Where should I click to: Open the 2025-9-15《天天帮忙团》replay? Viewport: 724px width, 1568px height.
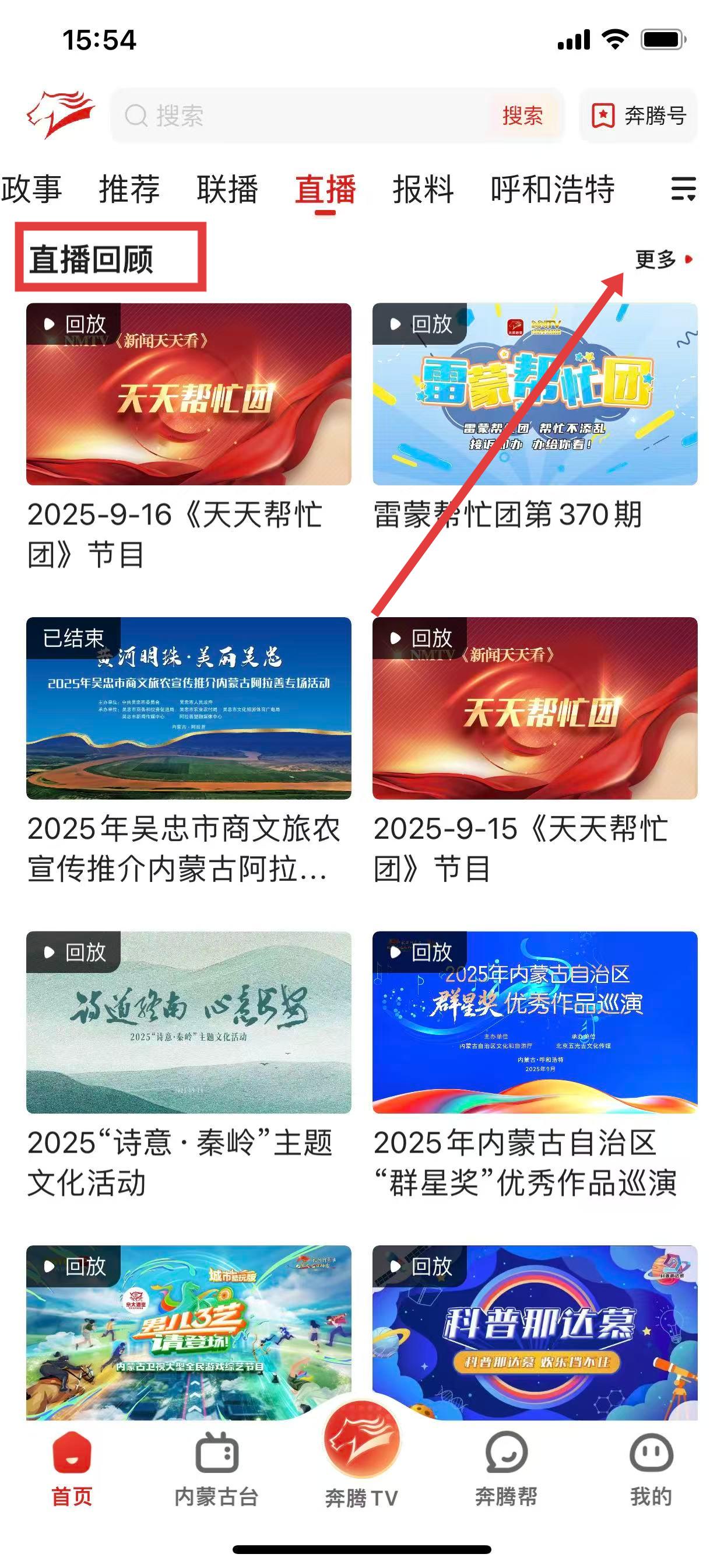tap(535, 709)
